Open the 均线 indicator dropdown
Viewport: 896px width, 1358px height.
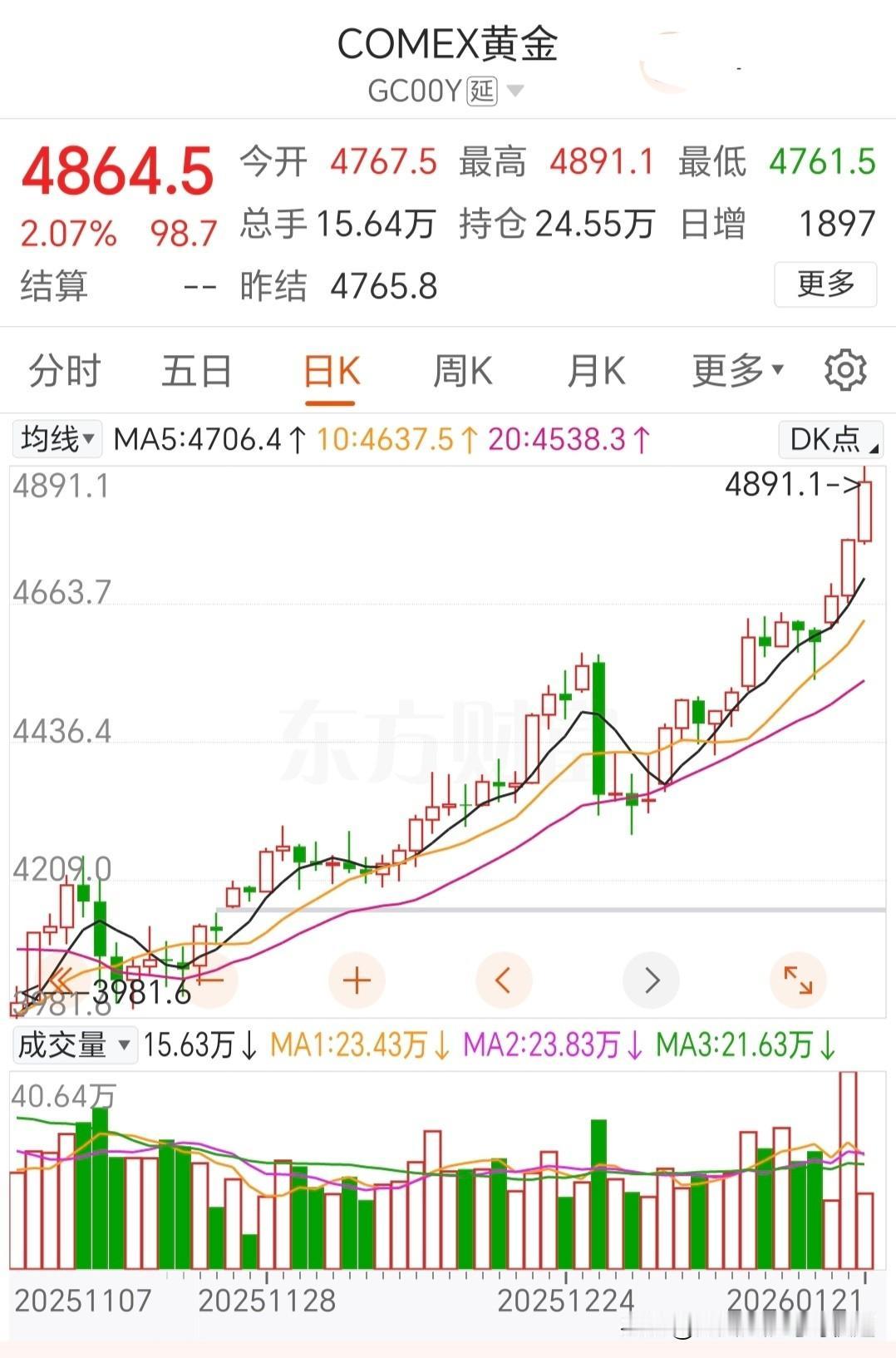click(x=57, y=438)
